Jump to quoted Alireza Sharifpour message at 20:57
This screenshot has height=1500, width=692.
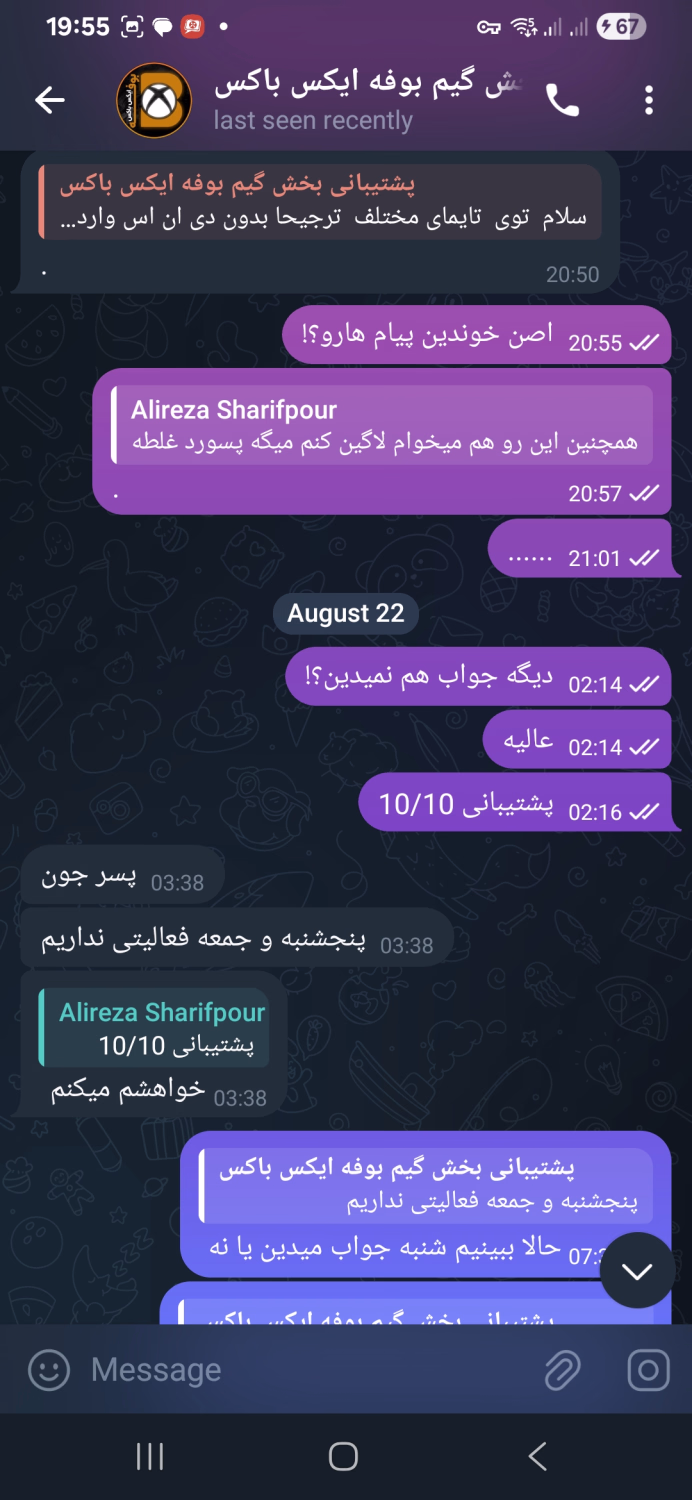coord(381,426)
